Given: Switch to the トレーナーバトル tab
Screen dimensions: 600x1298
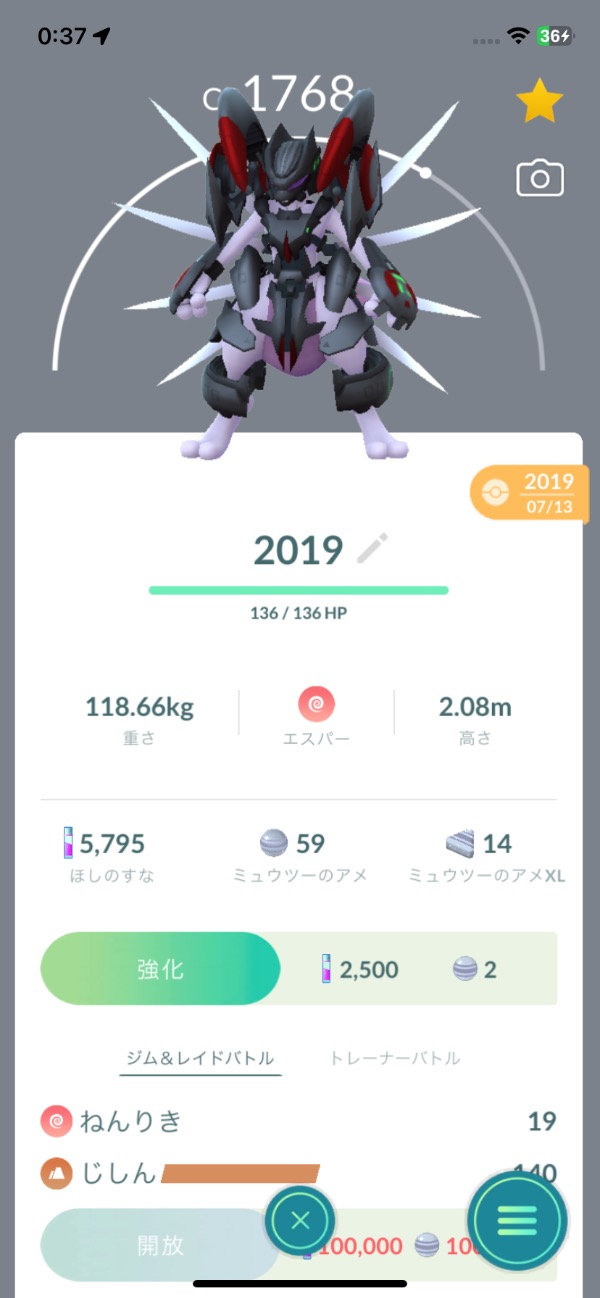Looking at the screenshot, I should click(395, 1058).
